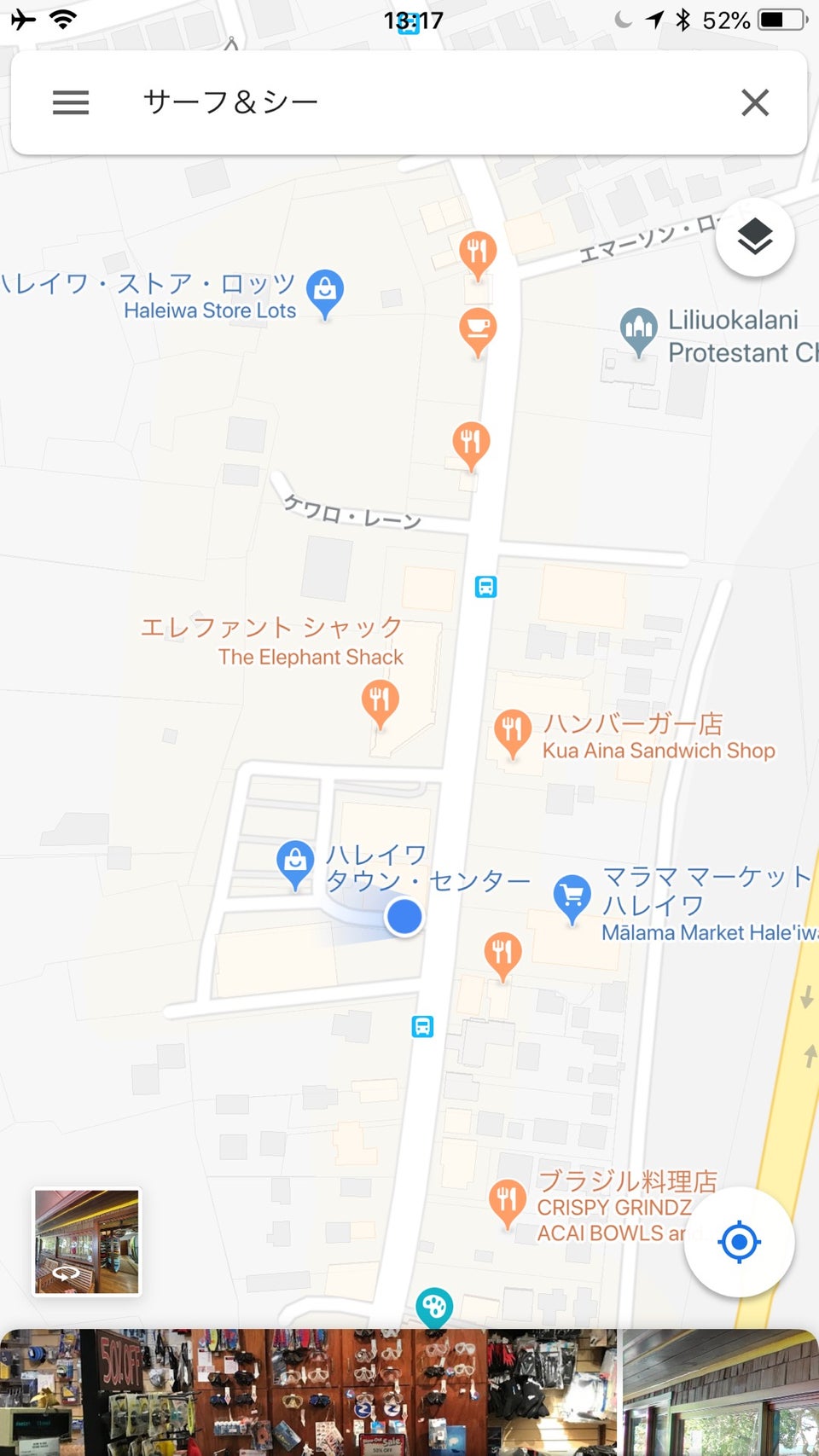
Task: Open the dive gear shop photo
Action: (x=307, y=1392)
